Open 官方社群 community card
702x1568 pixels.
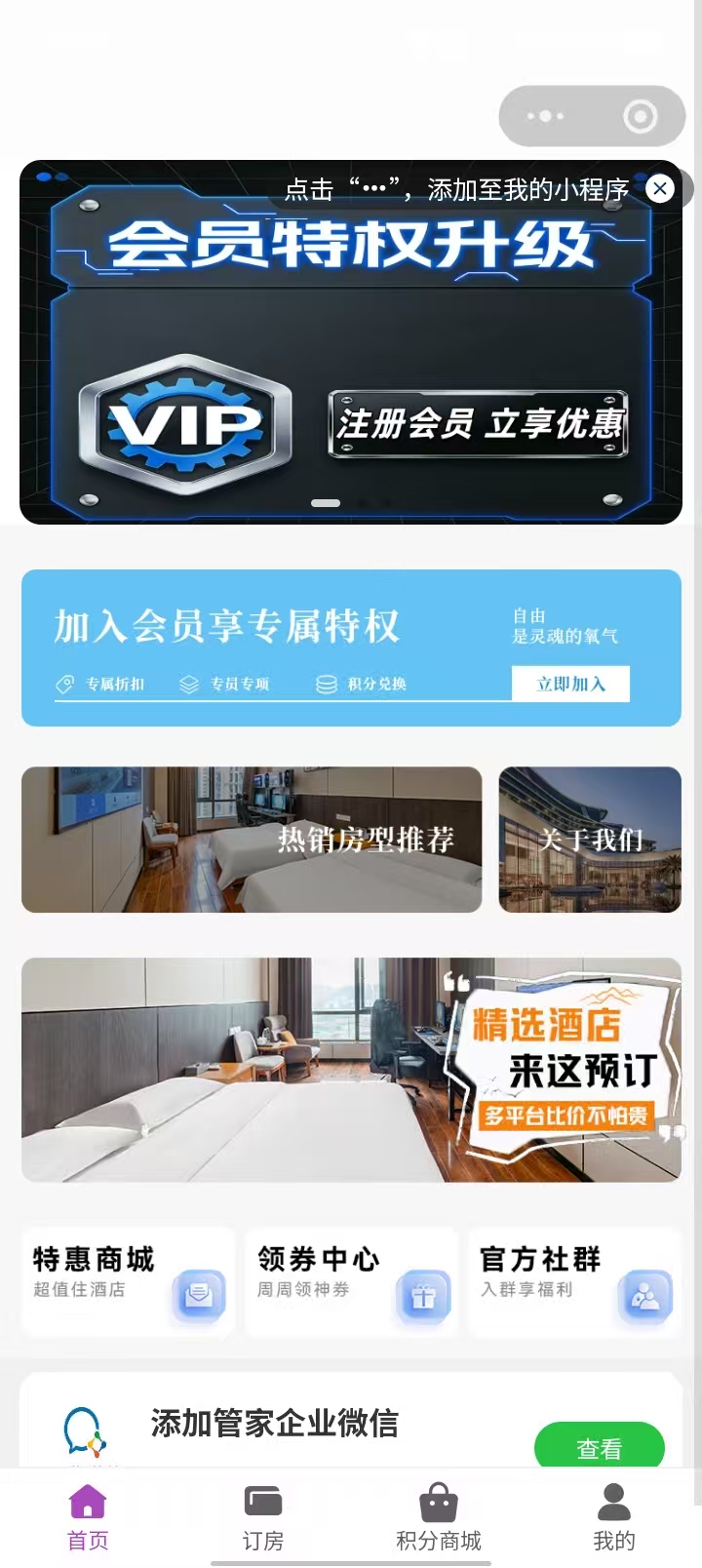[574, 1280]
